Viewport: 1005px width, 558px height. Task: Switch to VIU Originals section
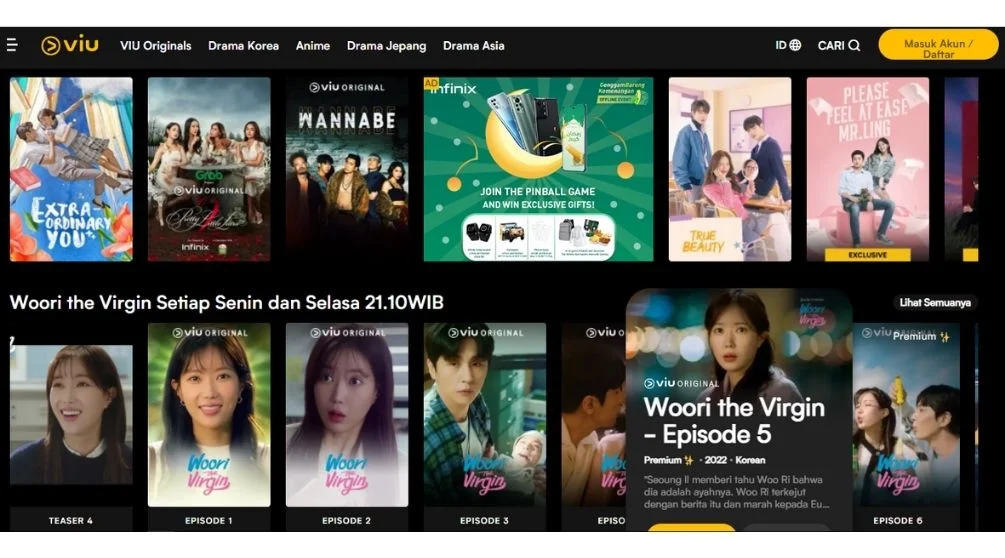point(155,46)
